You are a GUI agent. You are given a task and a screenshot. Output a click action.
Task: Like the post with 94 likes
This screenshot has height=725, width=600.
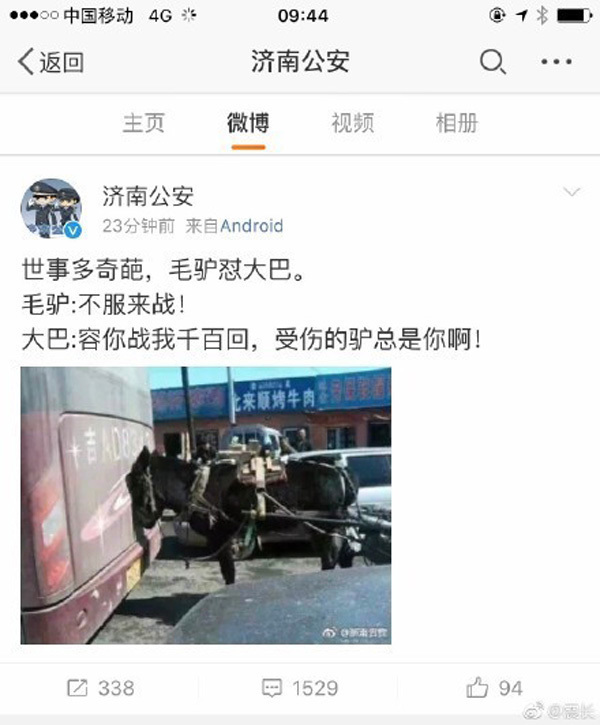point(494,688)
